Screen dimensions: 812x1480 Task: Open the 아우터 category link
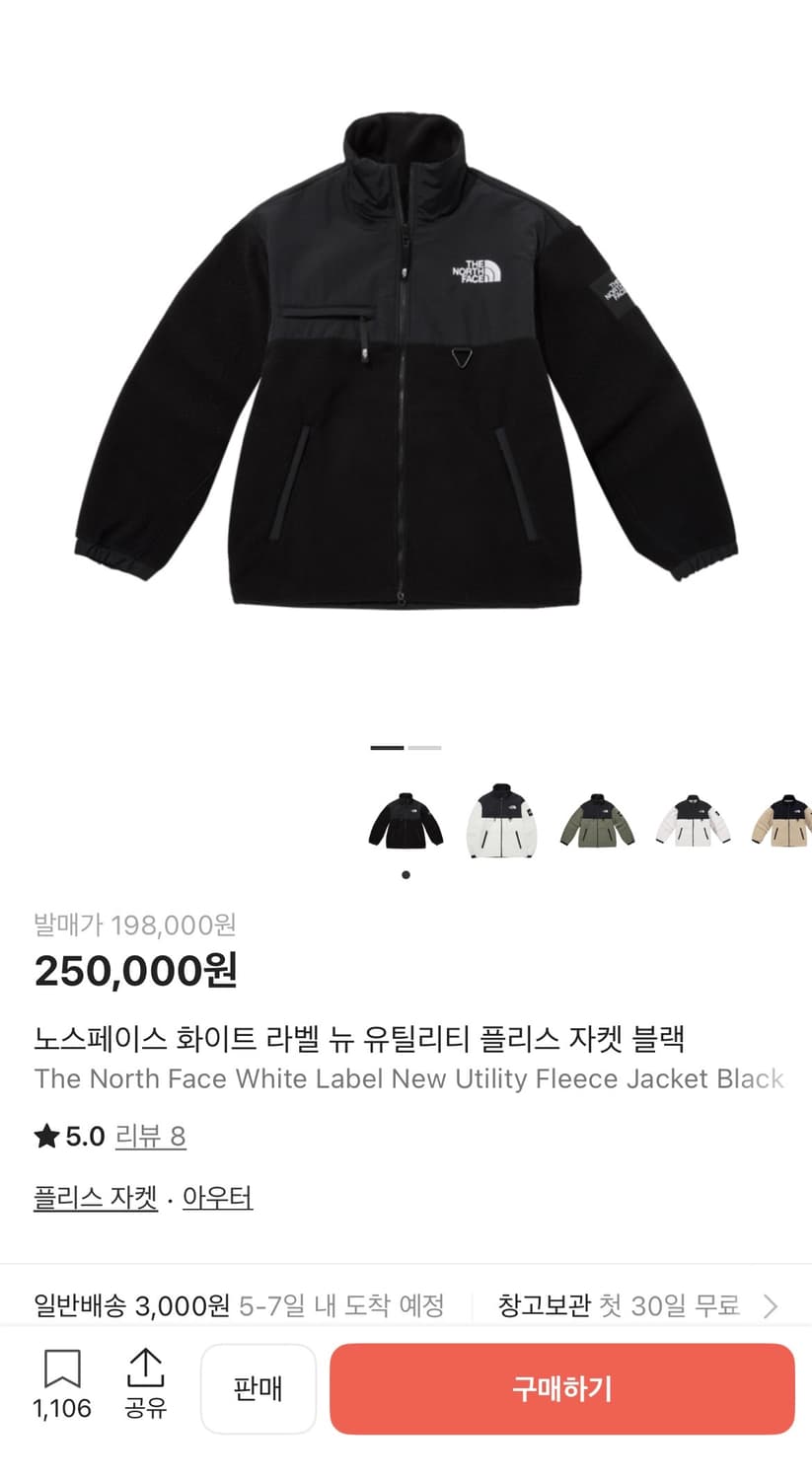coord(216,1196)
